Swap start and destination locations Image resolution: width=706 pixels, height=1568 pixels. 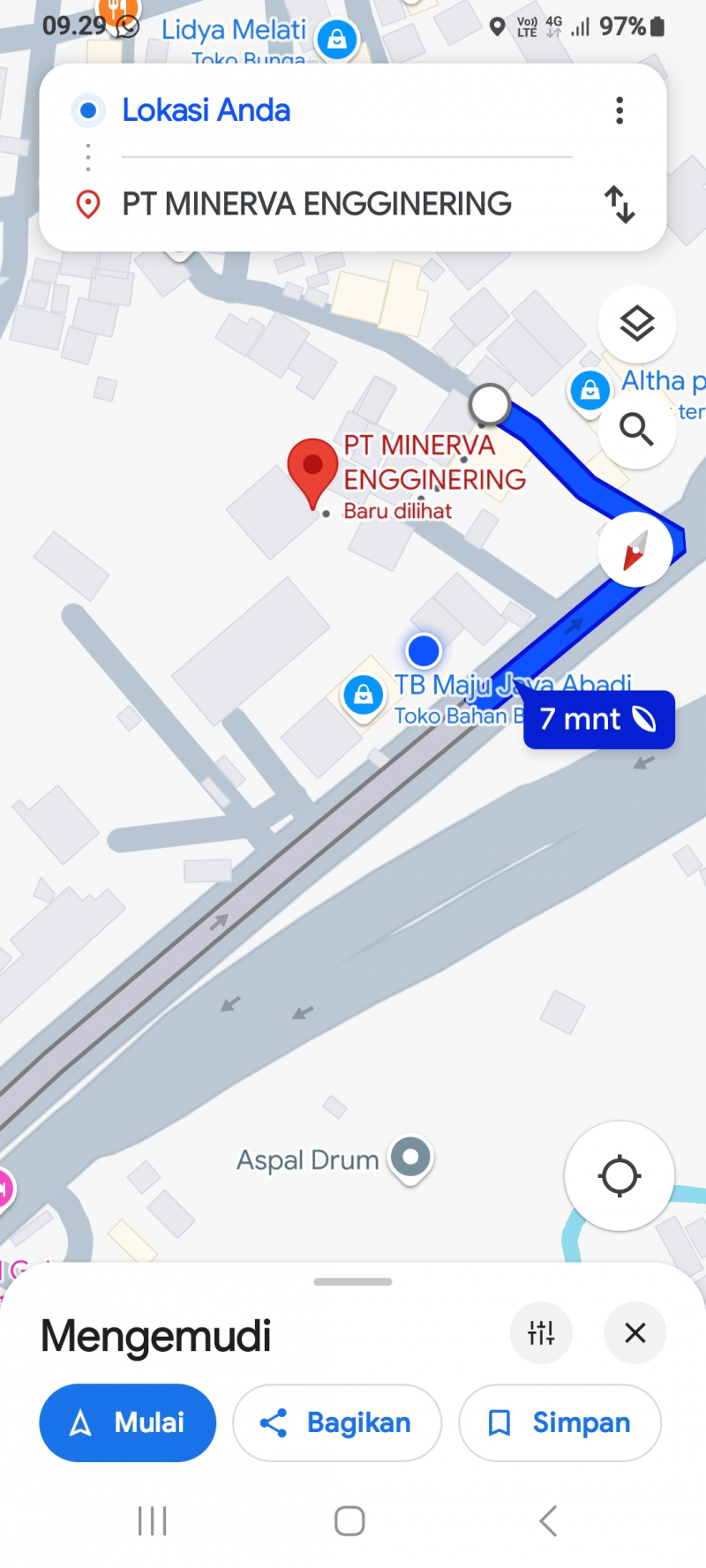pos(620,204)
